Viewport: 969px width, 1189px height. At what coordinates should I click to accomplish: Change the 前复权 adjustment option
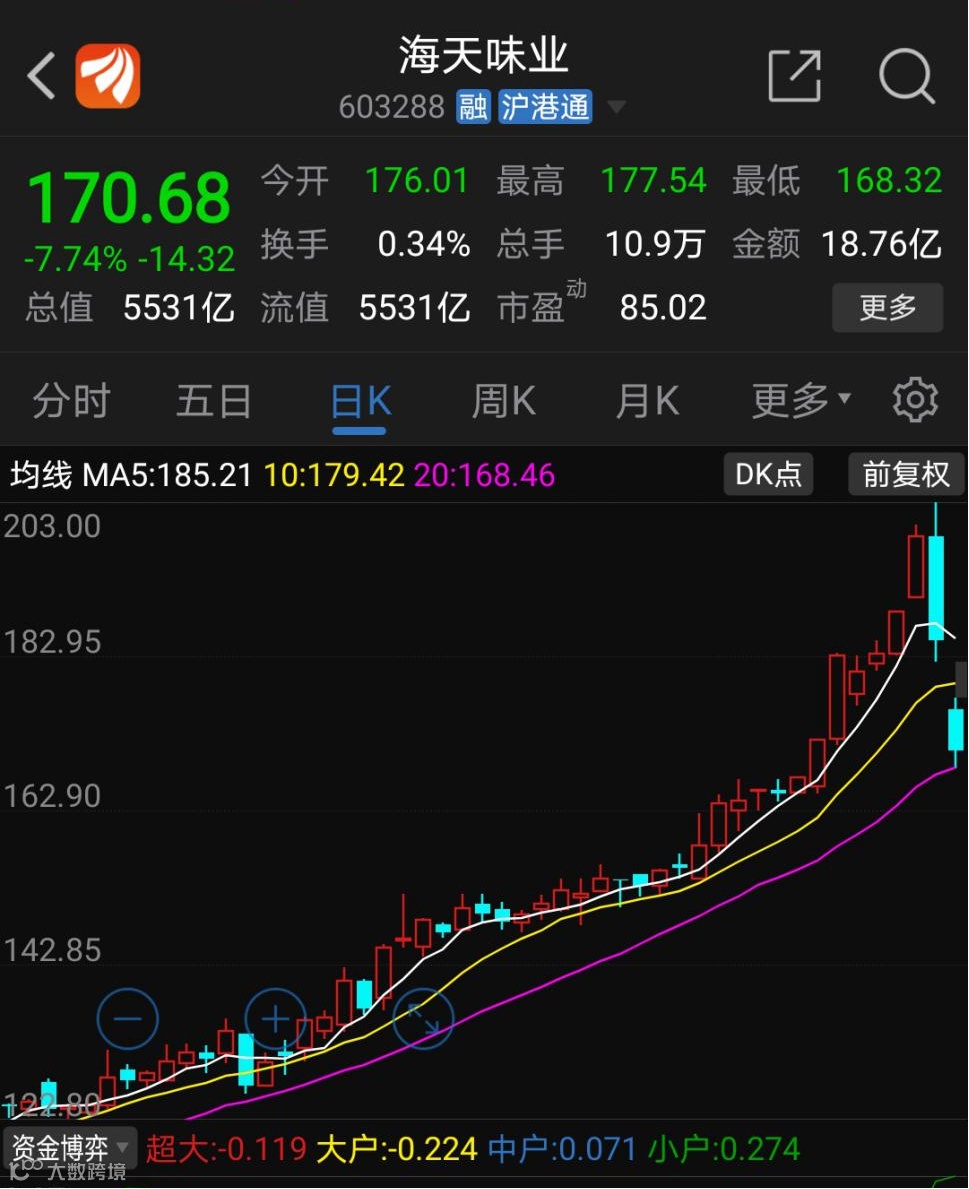(905, 474)
